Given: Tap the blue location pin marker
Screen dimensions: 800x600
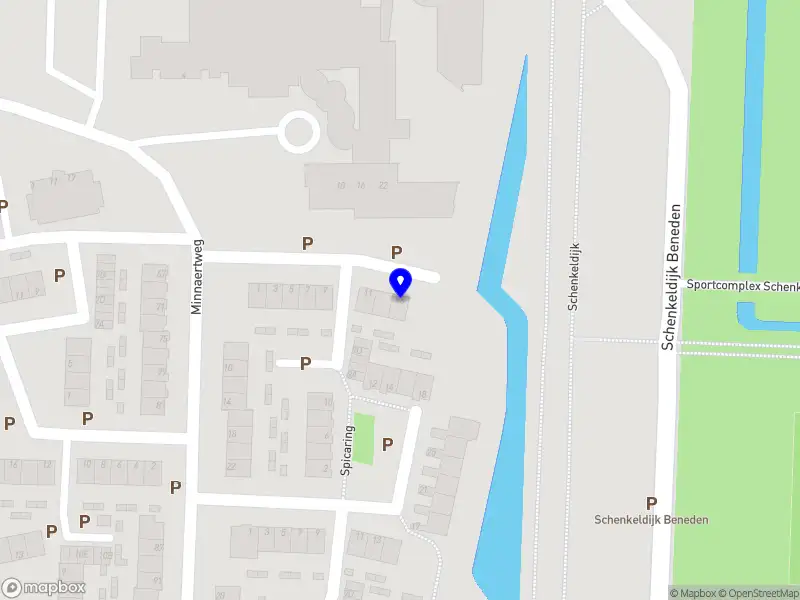Looking at the screenshot, I should (400, 283).
